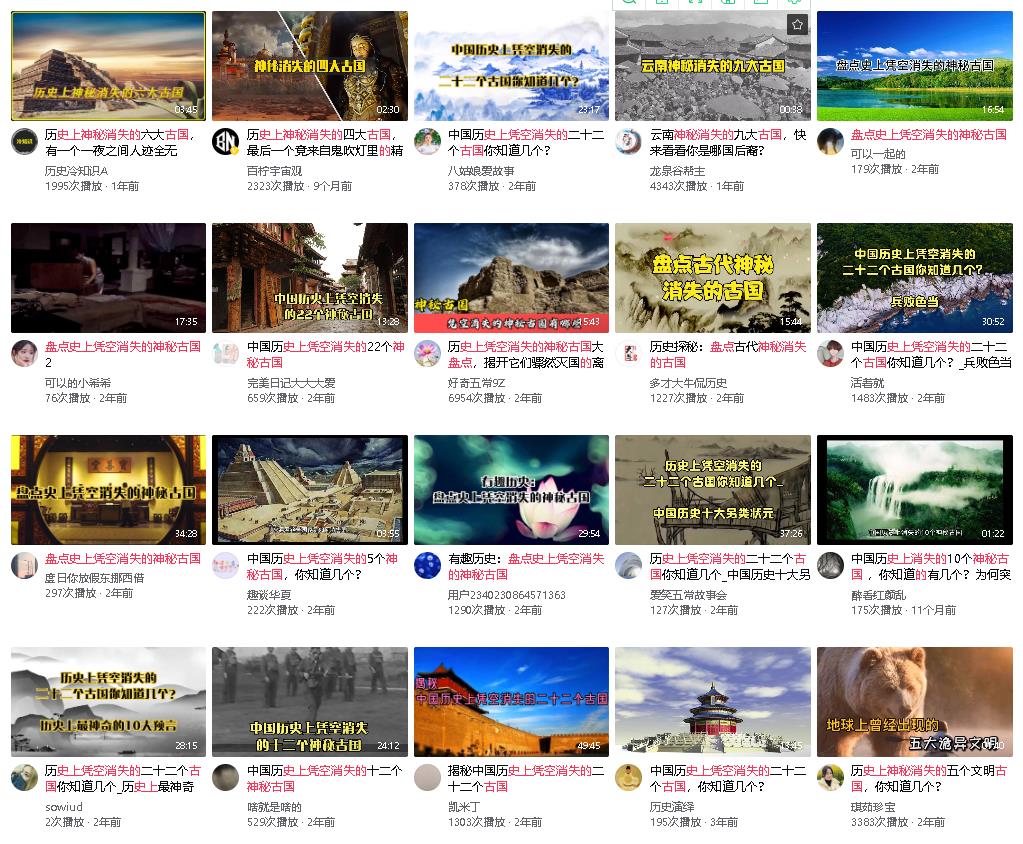Play the 四大古国 video lasting 02:30
1023x844 pixels.
pyautogui.click(x=310, y=66)
